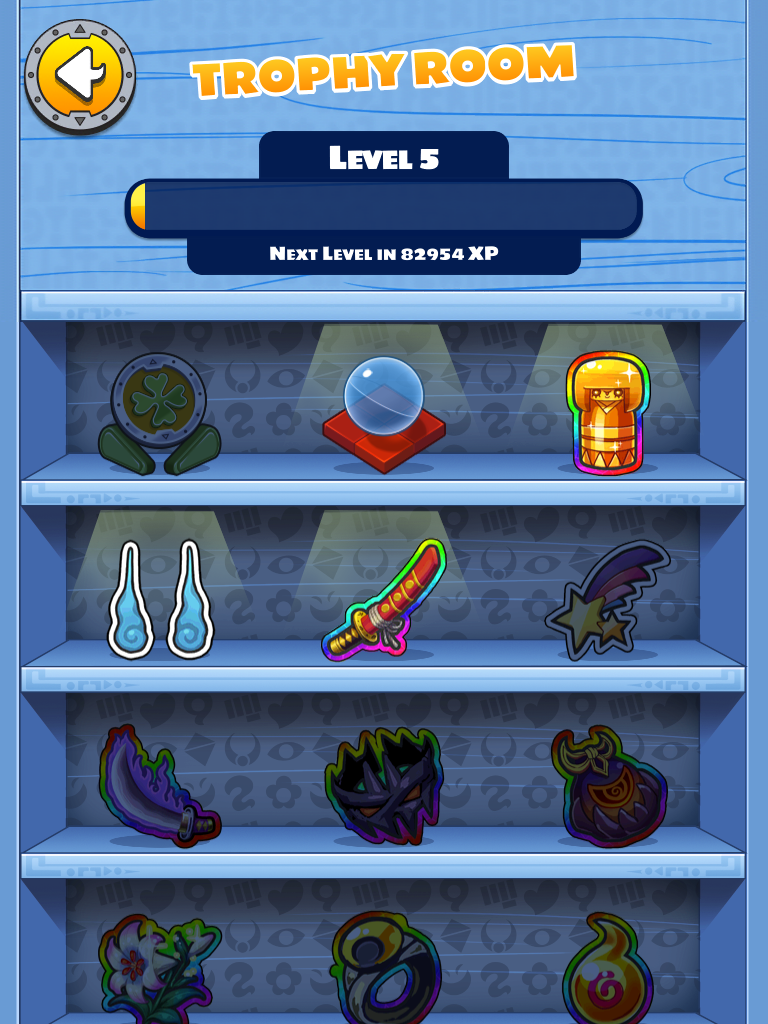Inspect the purple flaming blade trophy

157,787
